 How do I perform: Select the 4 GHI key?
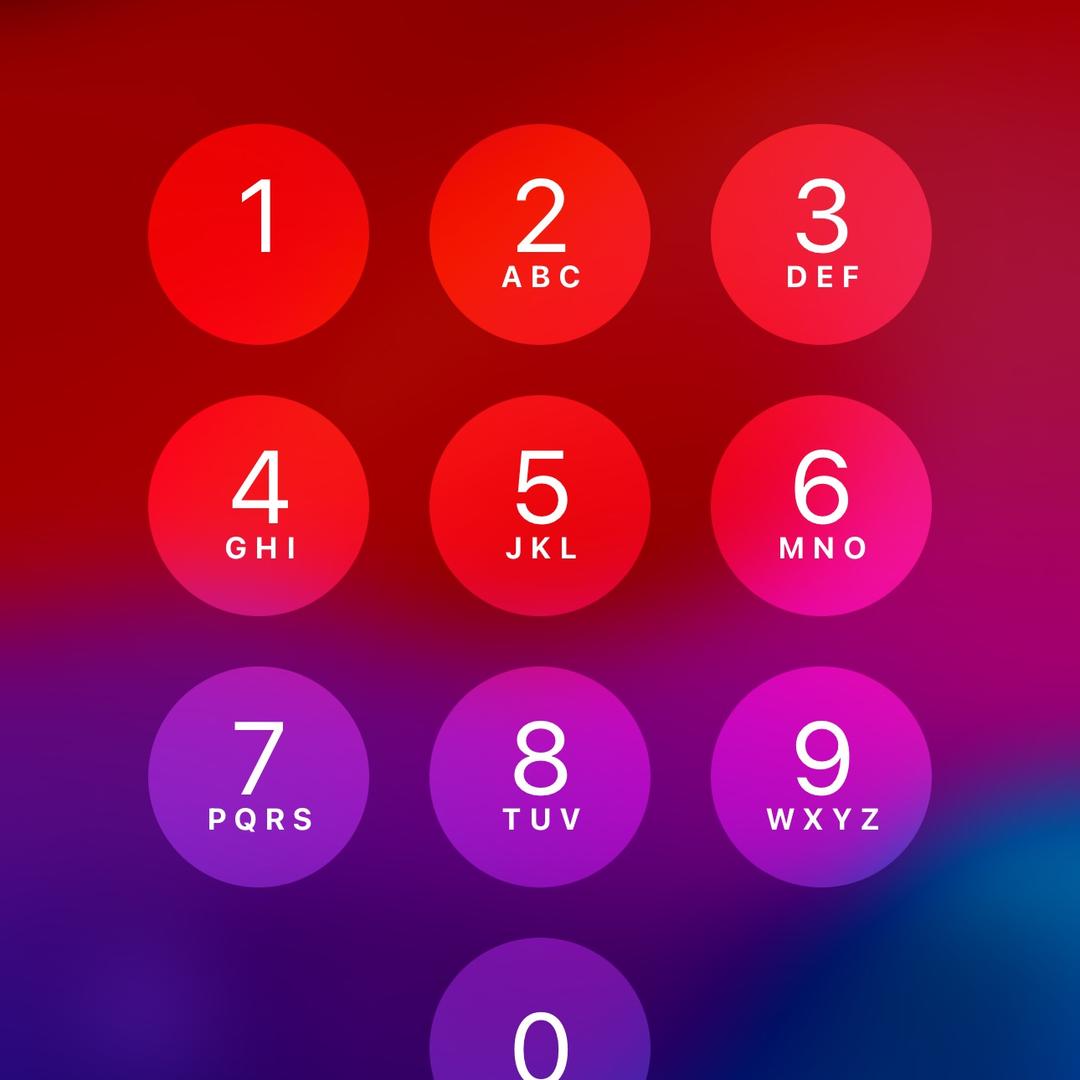(x=259, y=506)
